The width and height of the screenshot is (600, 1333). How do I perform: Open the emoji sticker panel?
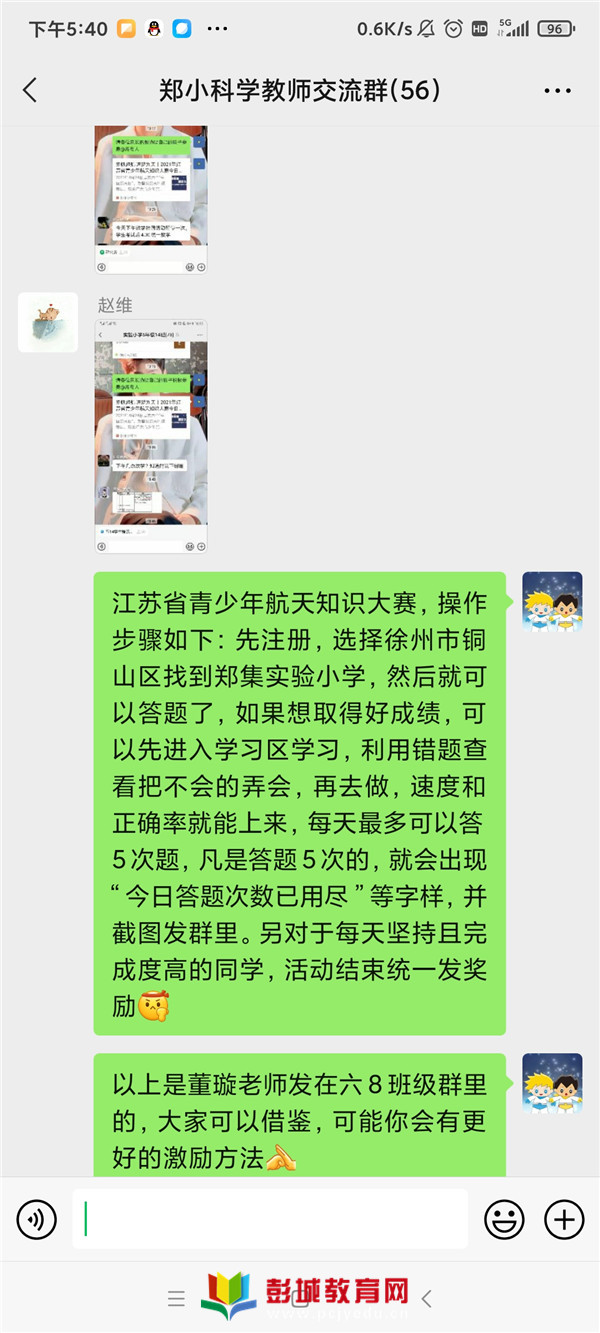[504, 1219]
